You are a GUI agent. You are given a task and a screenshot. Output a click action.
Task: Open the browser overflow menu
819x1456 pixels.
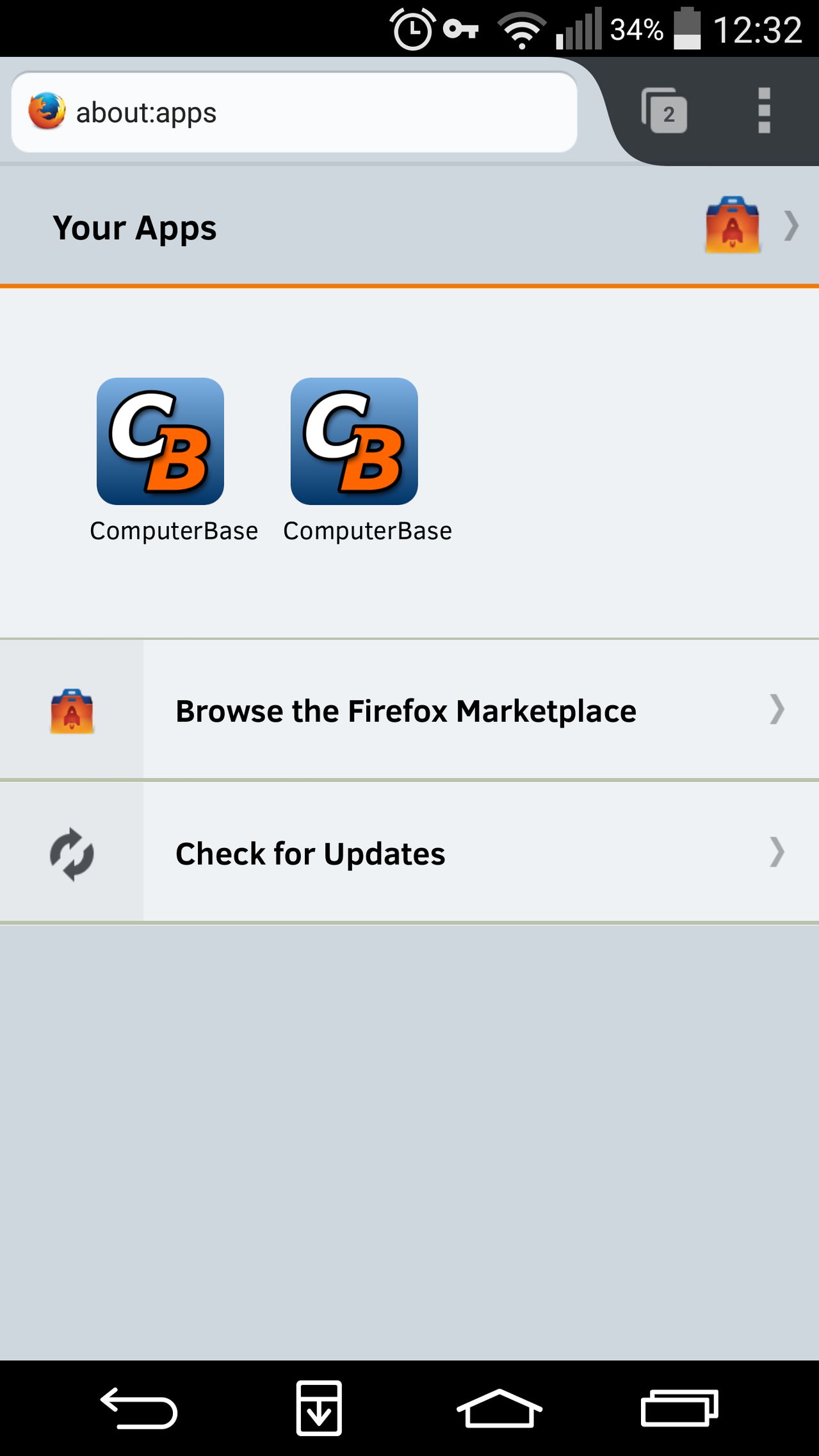(763, 111)
